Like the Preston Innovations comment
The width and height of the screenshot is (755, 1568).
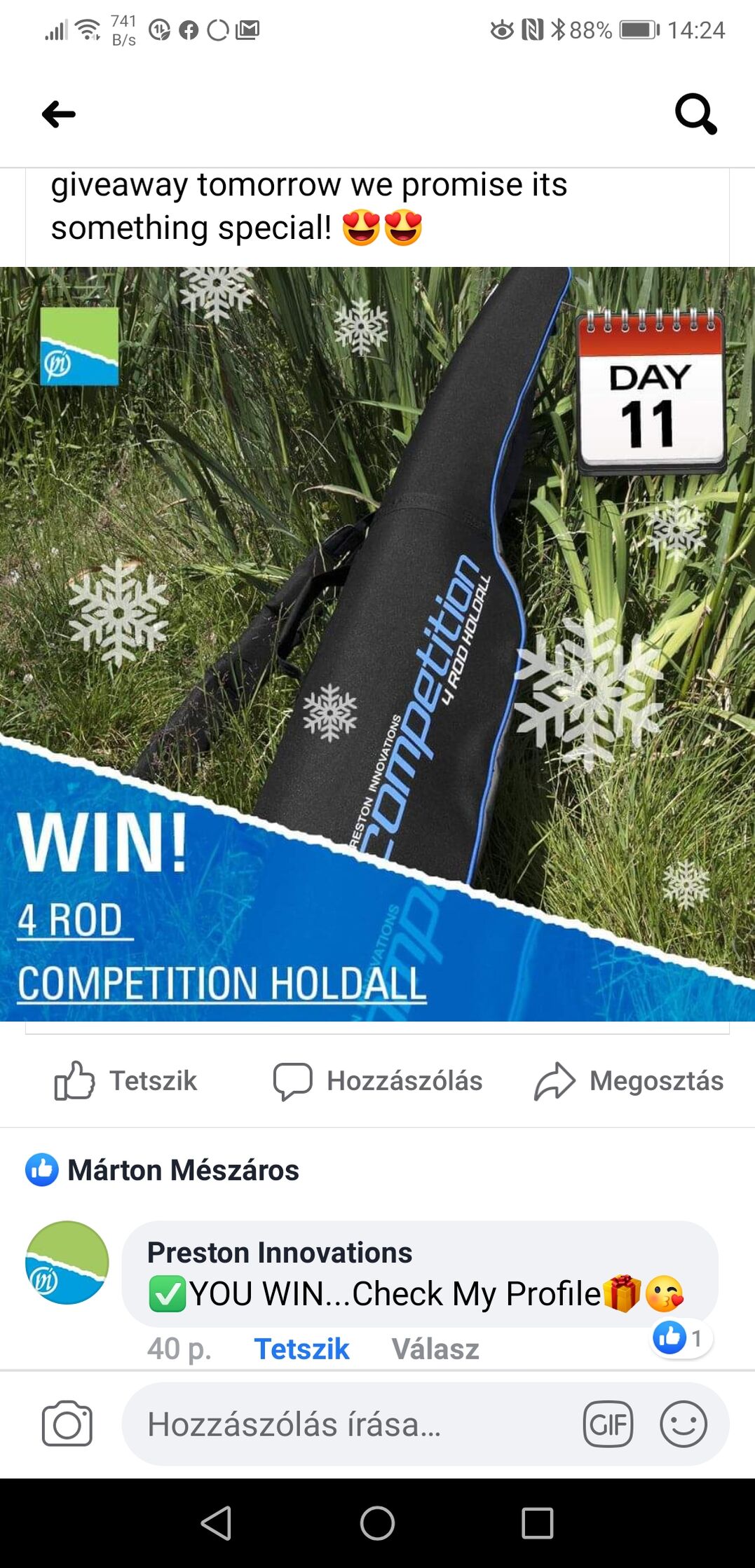click(x=301, y=1349)
